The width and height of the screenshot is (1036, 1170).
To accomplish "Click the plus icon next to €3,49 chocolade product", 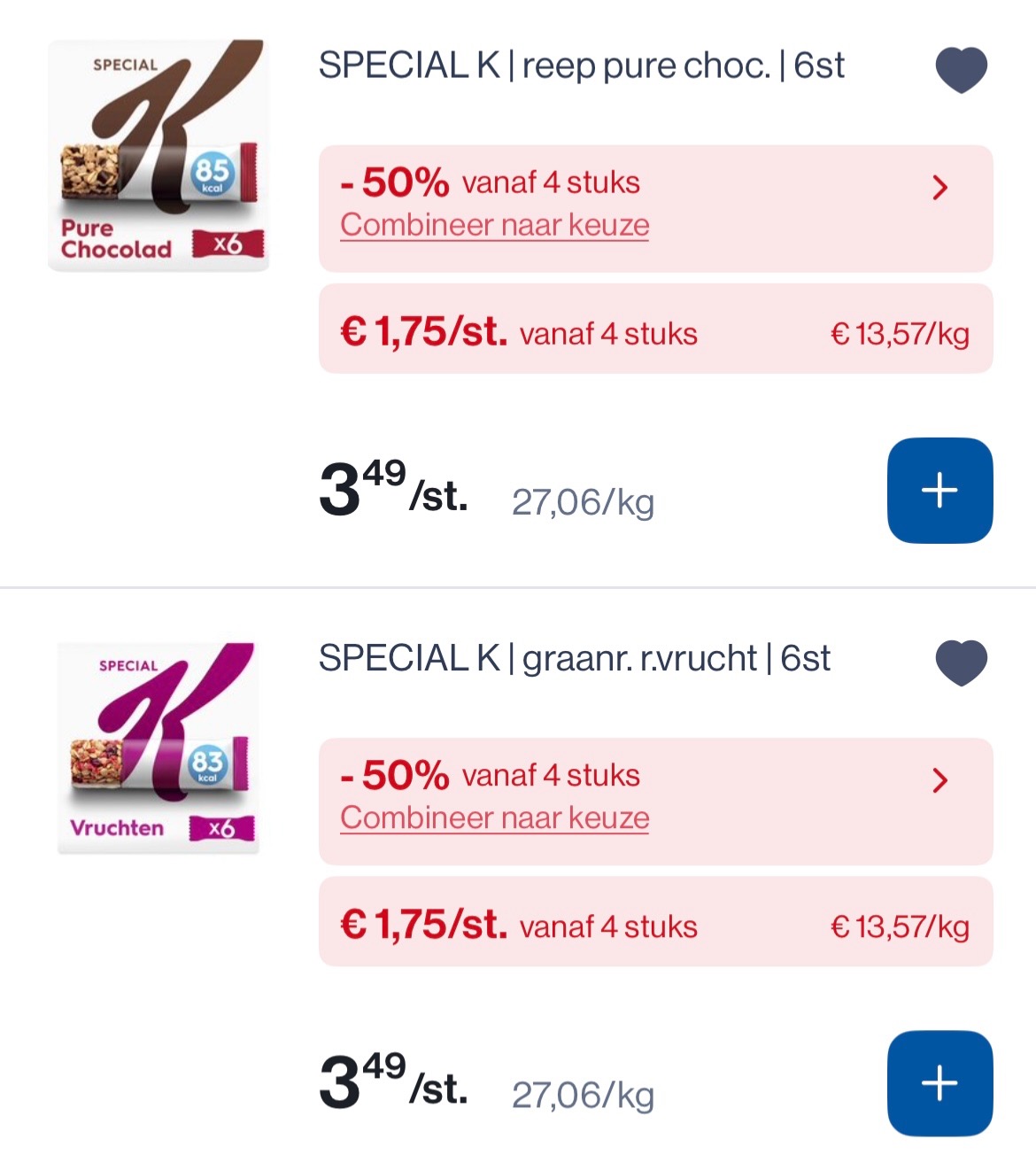I will 939,490.
